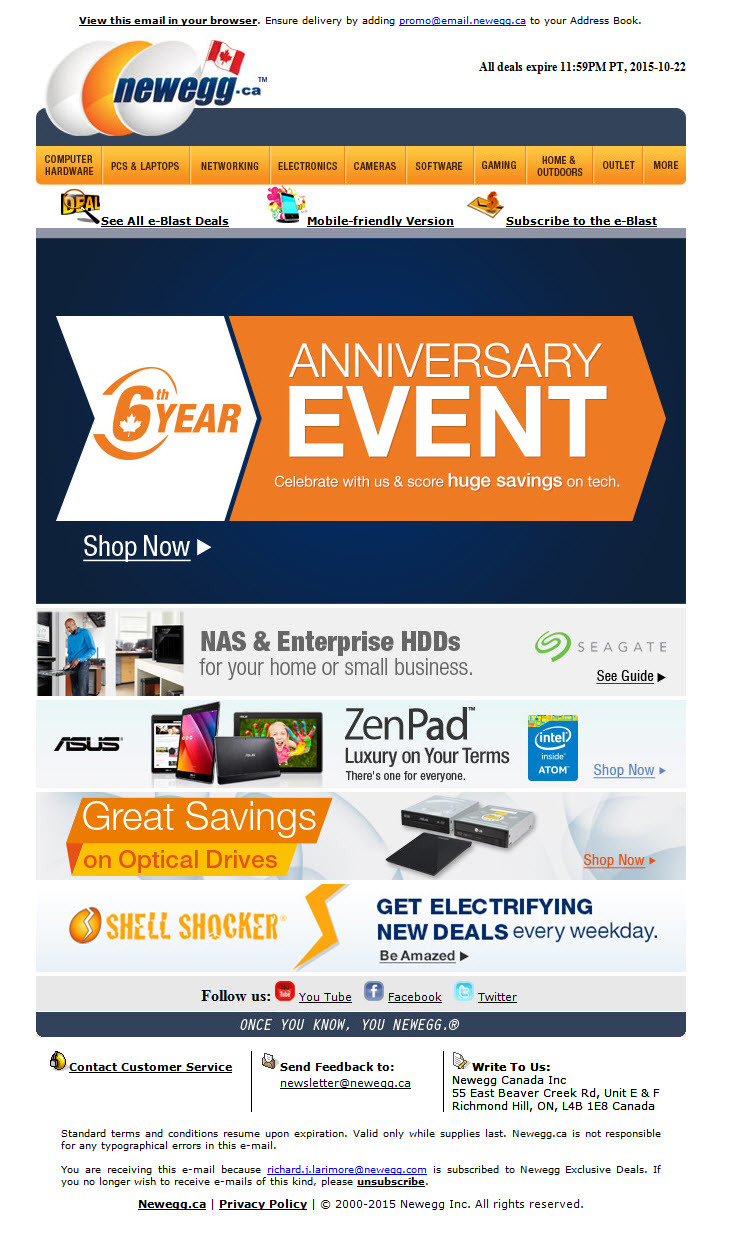Browse the Cameras category

375,166
